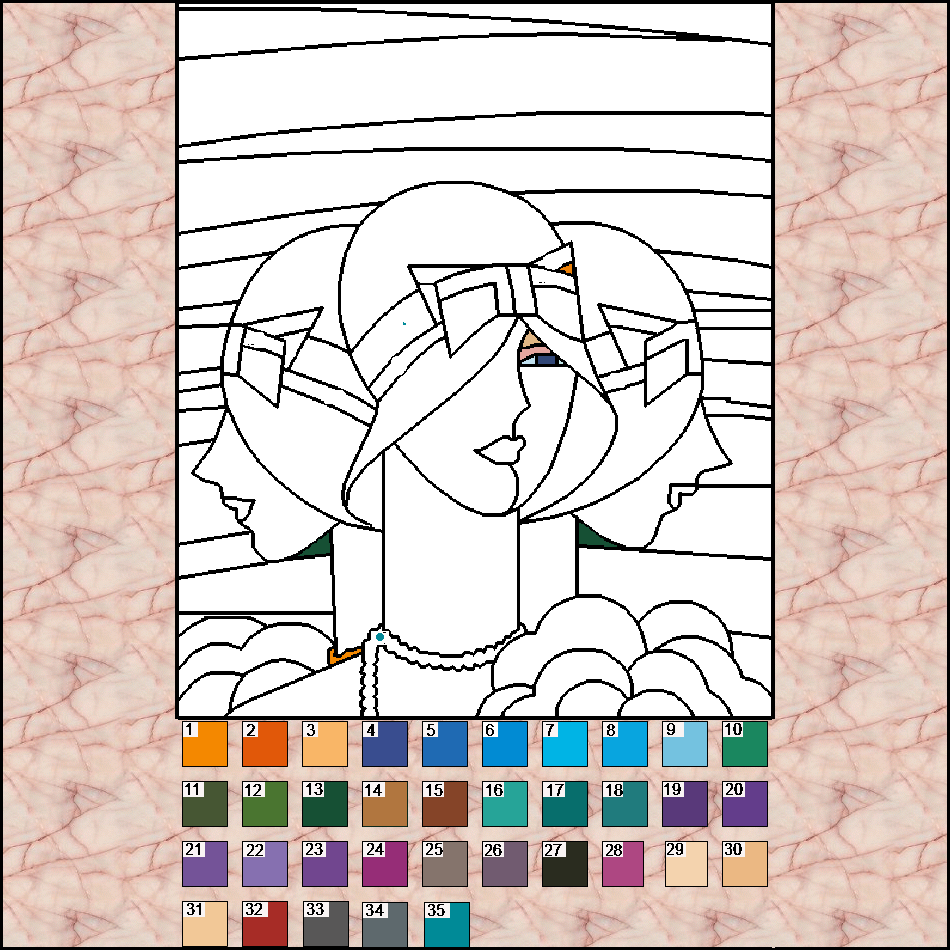Select orange color swatch number 1
The width and height of the screenshot is (950, 950).
(x=205, y=744)
